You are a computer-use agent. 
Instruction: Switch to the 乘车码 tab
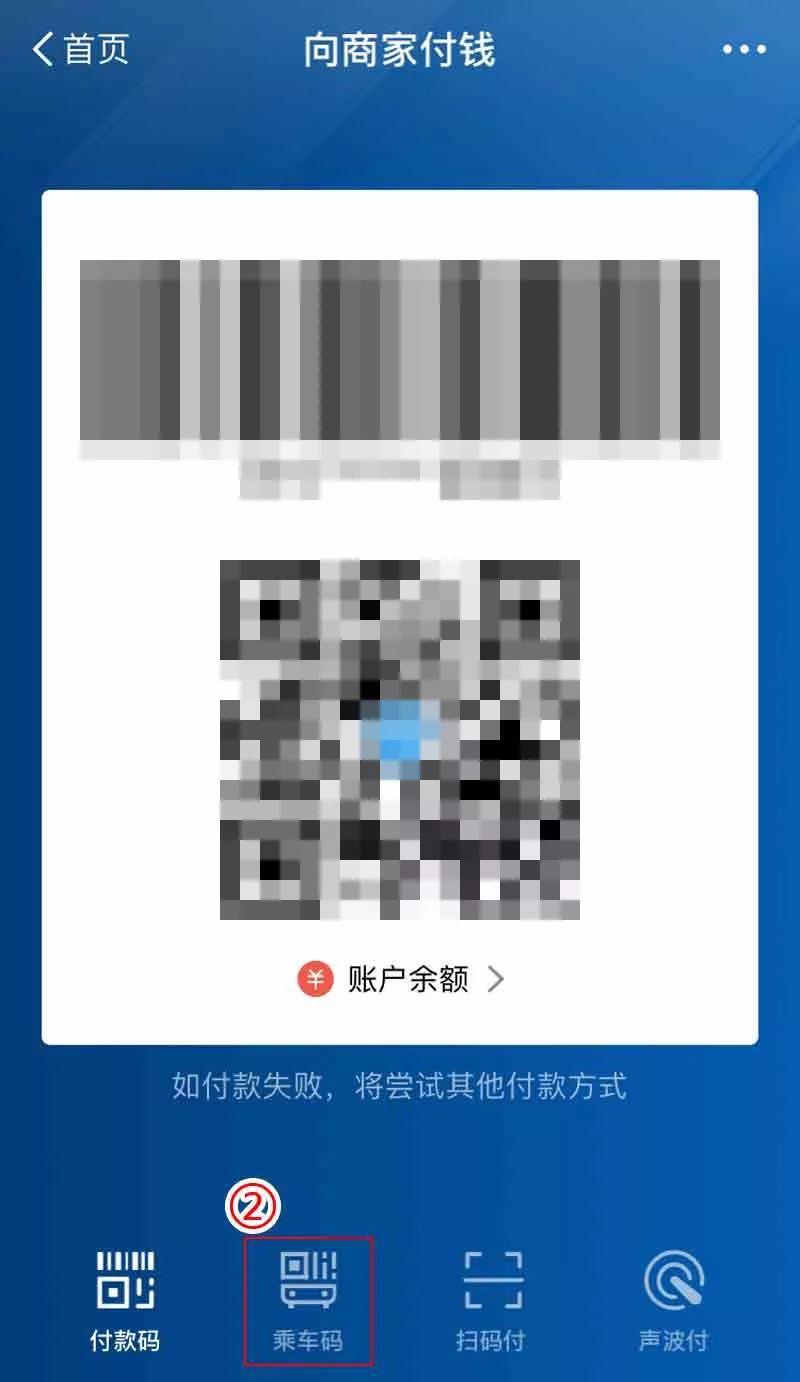click(308, 1300)
